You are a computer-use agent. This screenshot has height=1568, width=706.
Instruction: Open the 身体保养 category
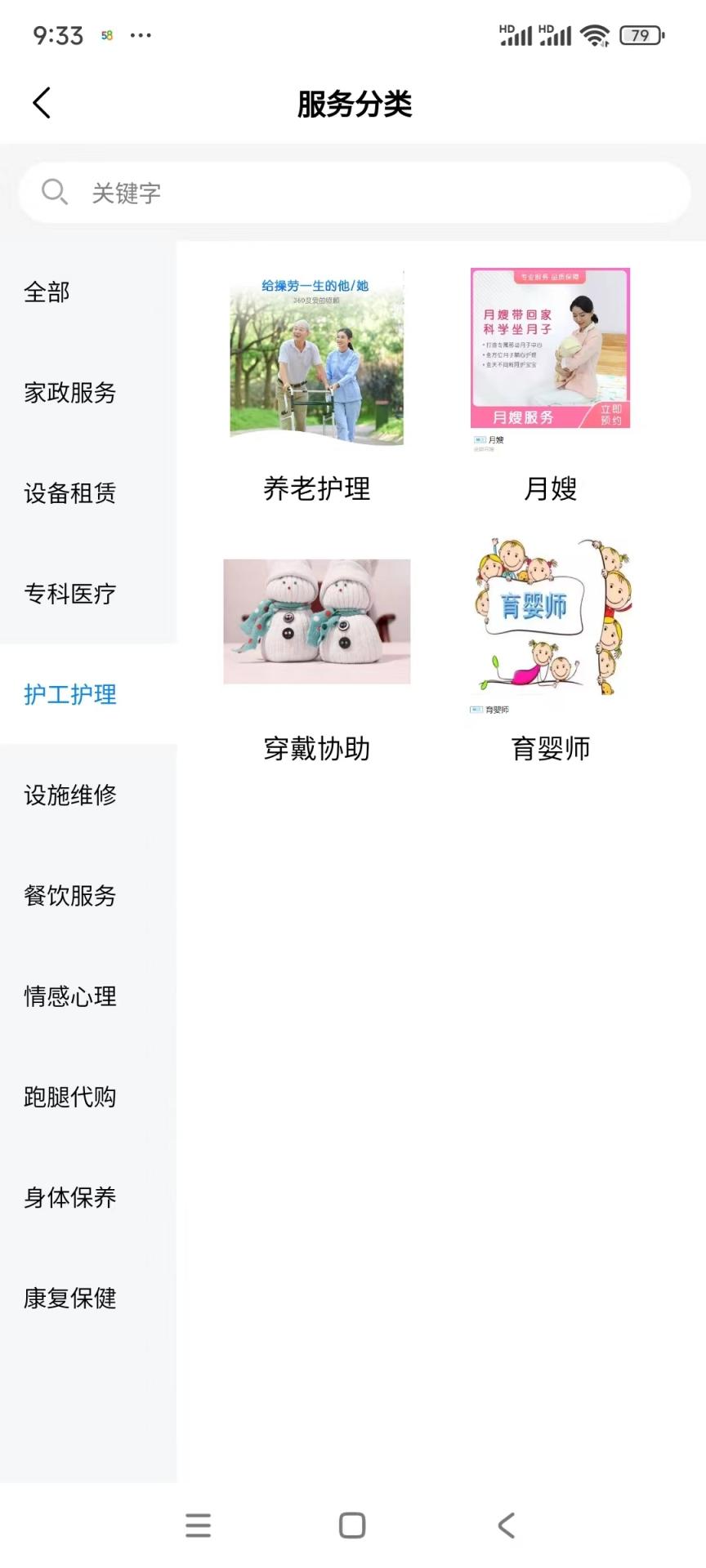(x=70, y=1197)
